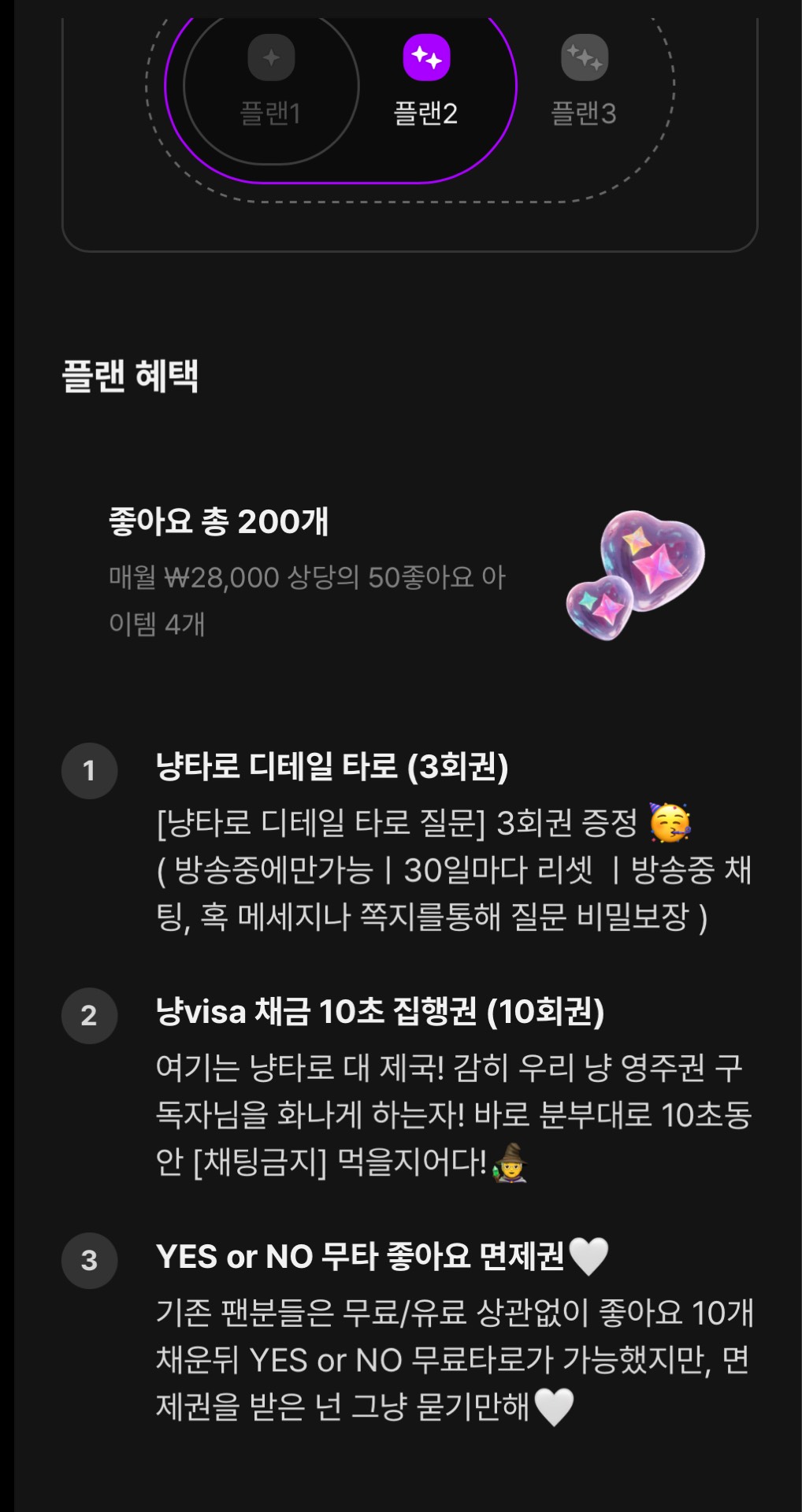Select the 플랜1 option

click(271, 83)
